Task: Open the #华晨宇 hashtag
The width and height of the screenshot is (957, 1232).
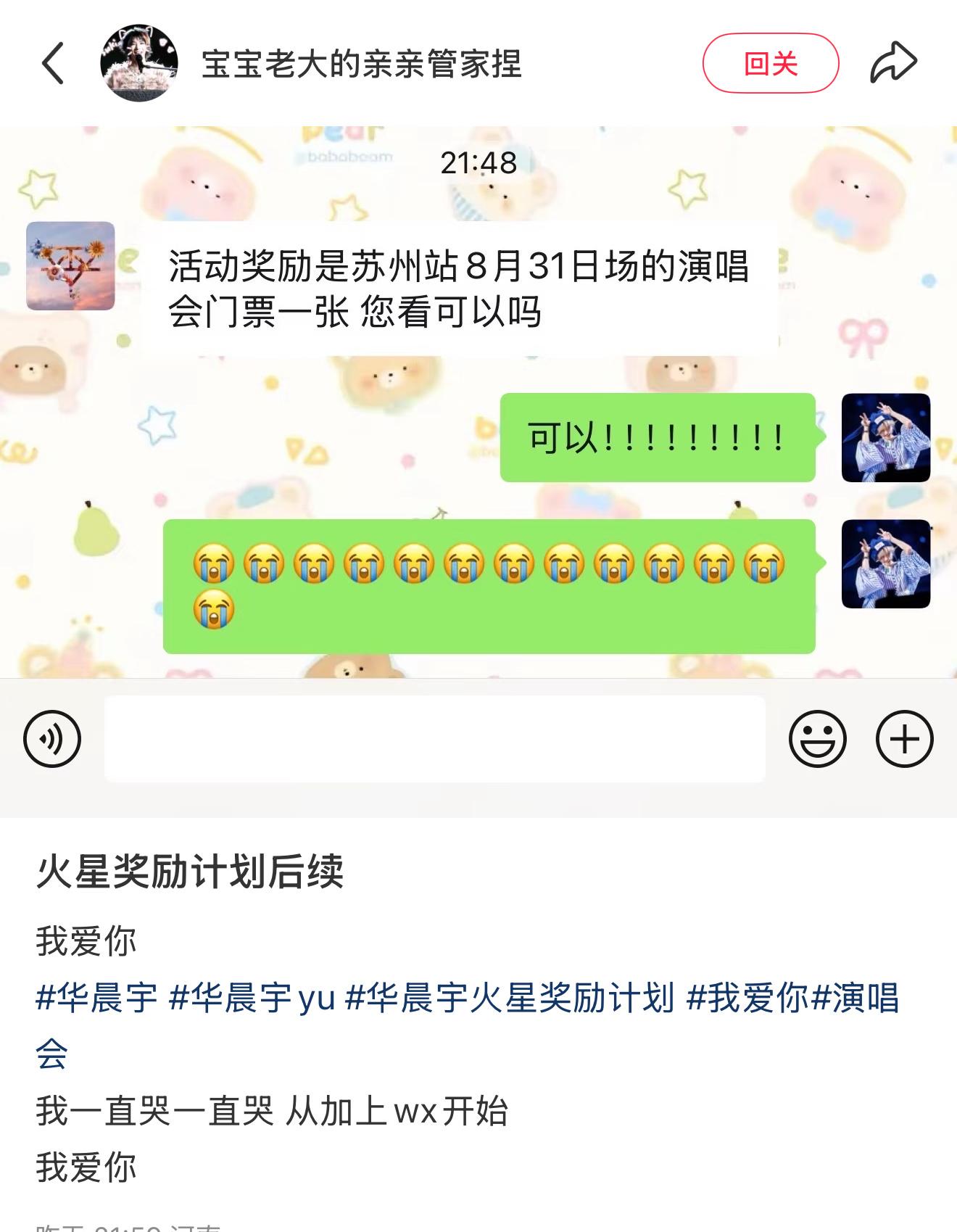Action: point(97,998)
